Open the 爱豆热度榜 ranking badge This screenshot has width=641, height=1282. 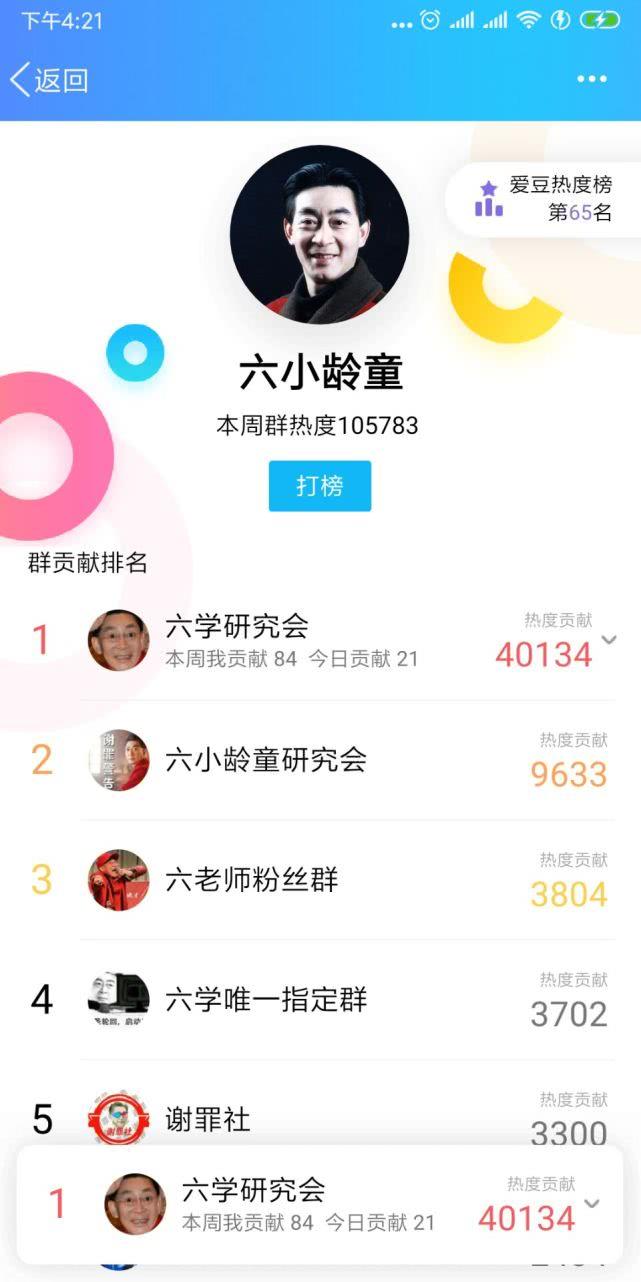click(x=545, y=198)
